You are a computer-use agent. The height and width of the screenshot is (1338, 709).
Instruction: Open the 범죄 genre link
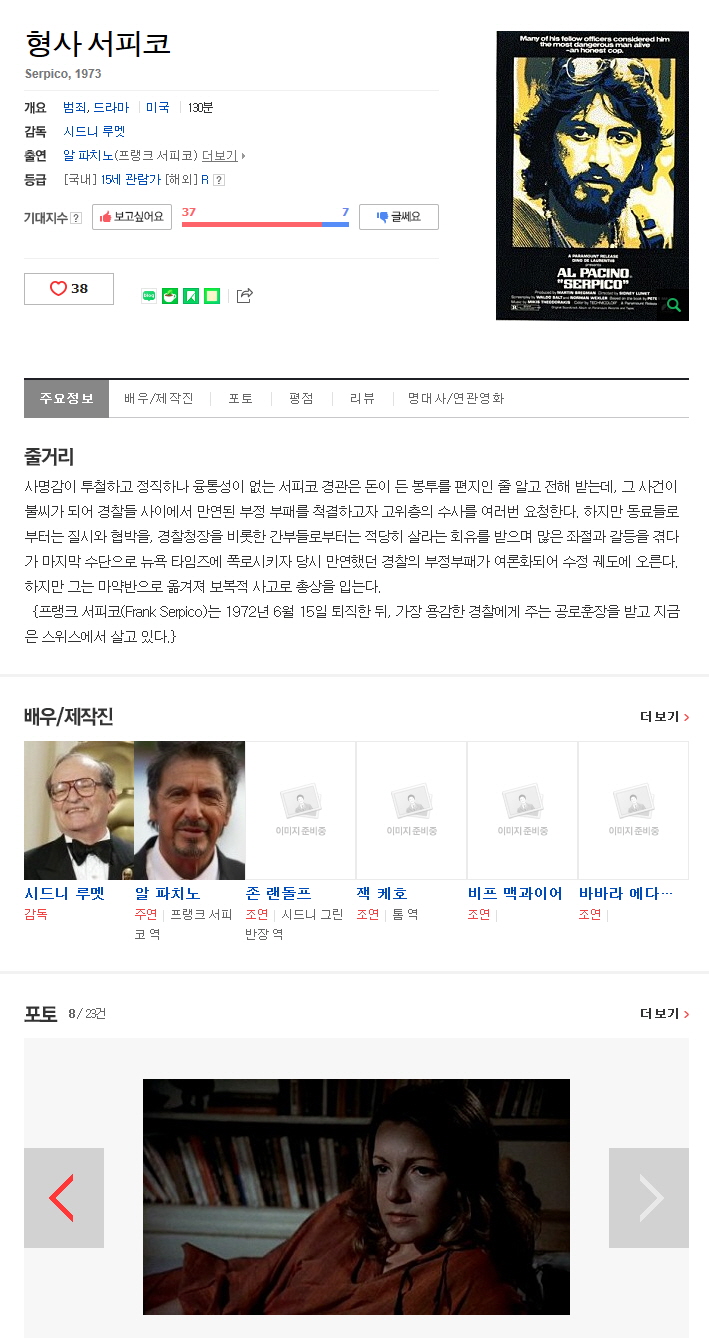coord(75,107)
